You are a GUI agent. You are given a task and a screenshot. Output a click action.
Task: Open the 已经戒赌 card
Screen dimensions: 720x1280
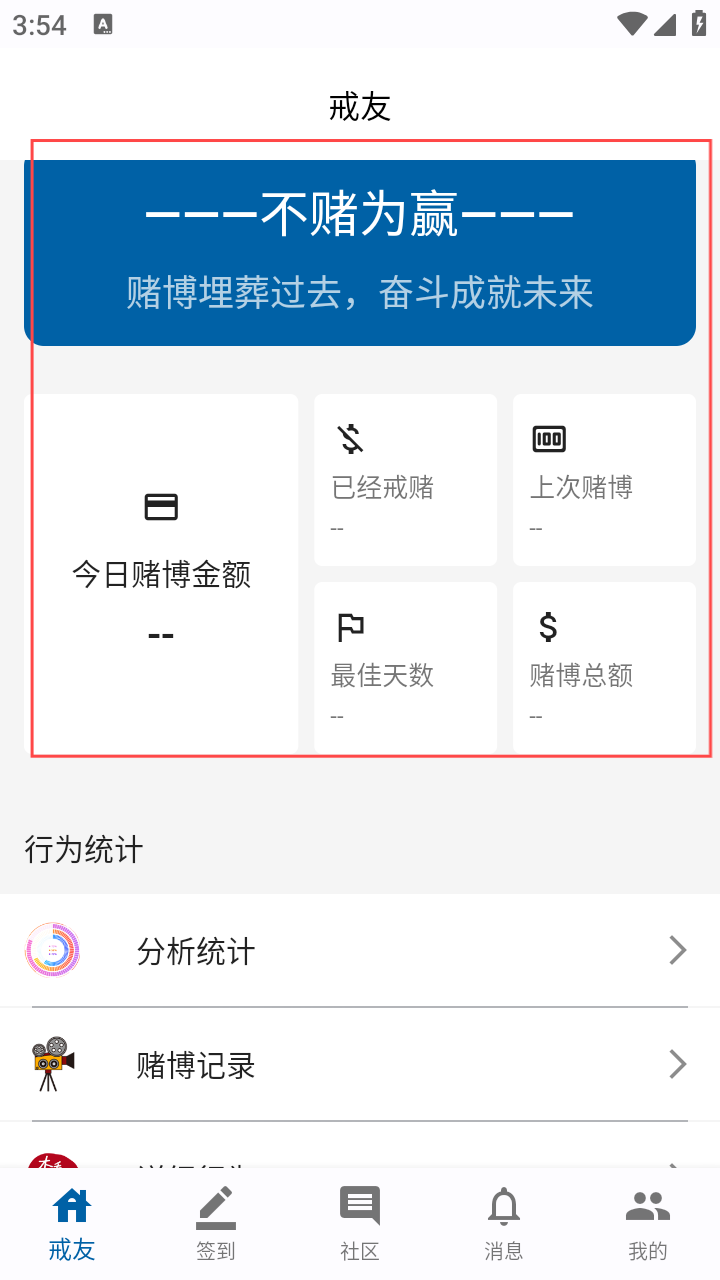pyautogui.click(x=405, y=480)
